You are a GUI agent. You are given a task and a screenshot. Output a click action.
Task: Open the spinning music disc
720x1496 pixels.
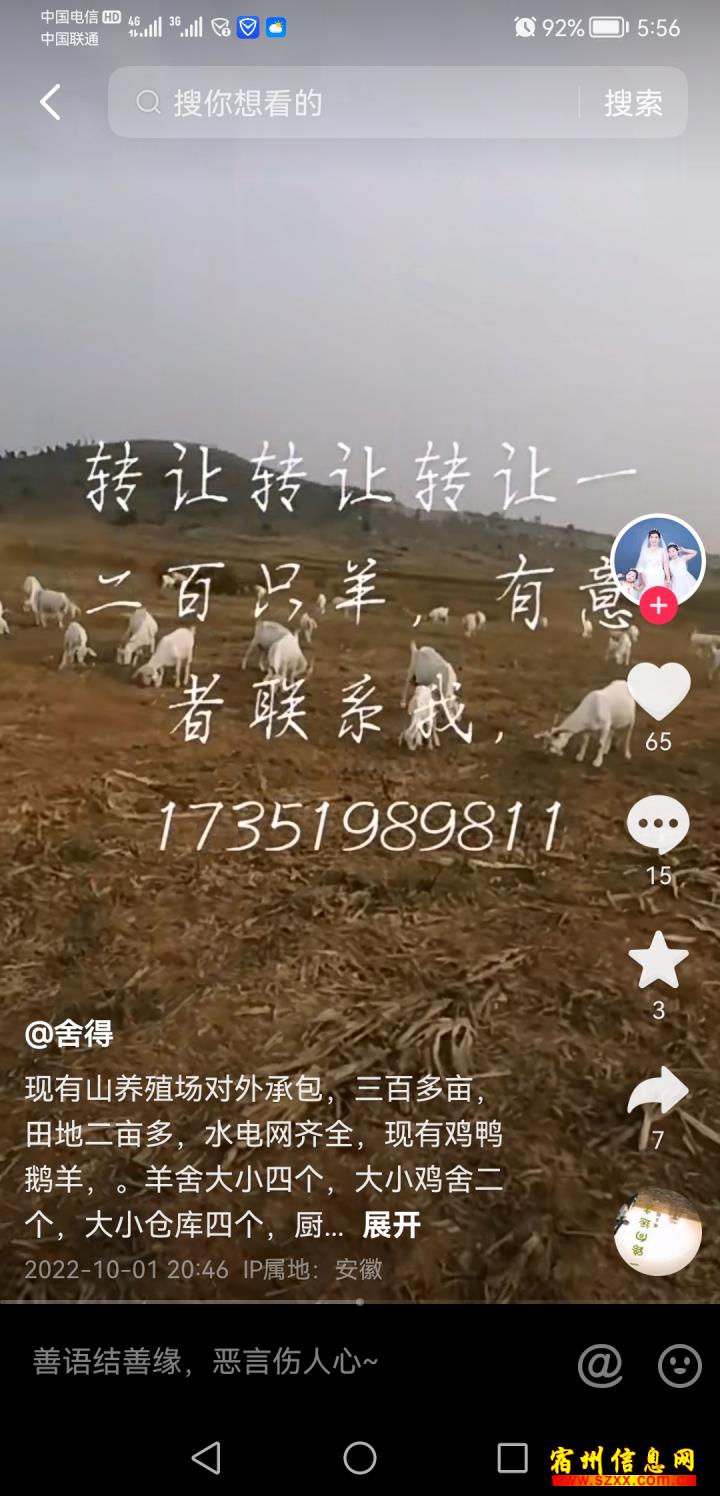coord(658,1232)
